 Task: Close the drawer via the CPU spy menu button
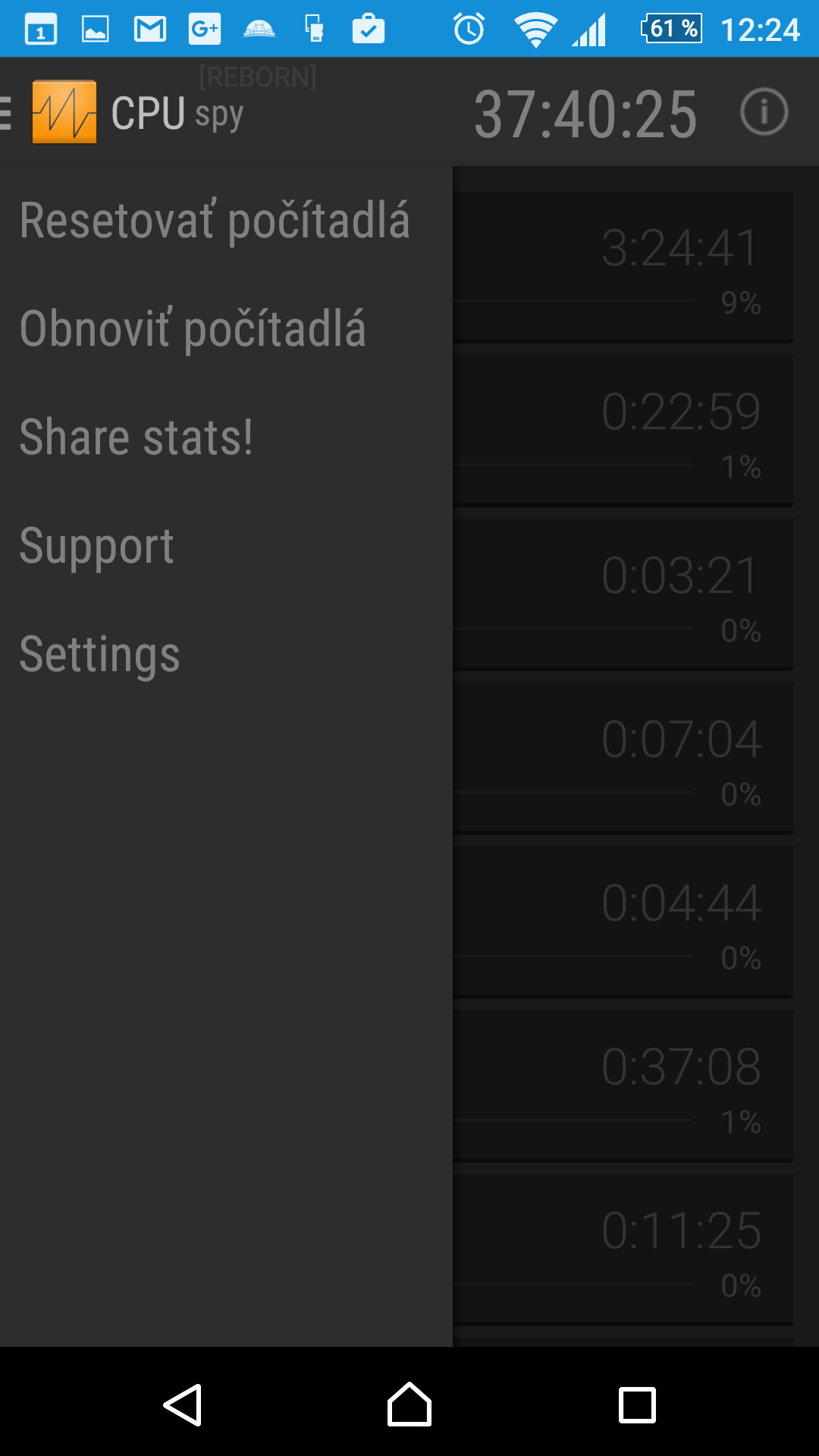(50, 112)
